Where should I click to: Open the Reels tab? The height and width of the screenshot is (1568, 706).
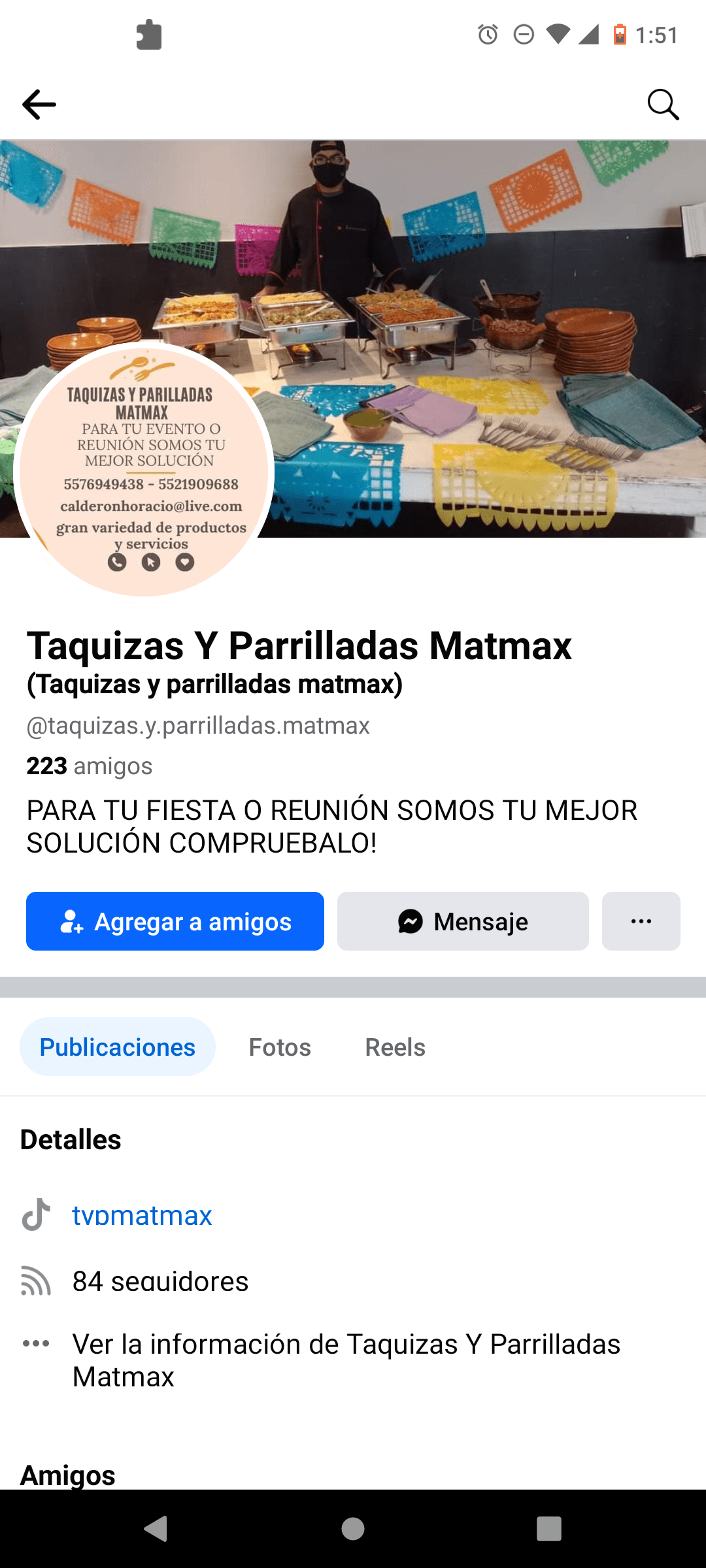tap(395, 1046)
